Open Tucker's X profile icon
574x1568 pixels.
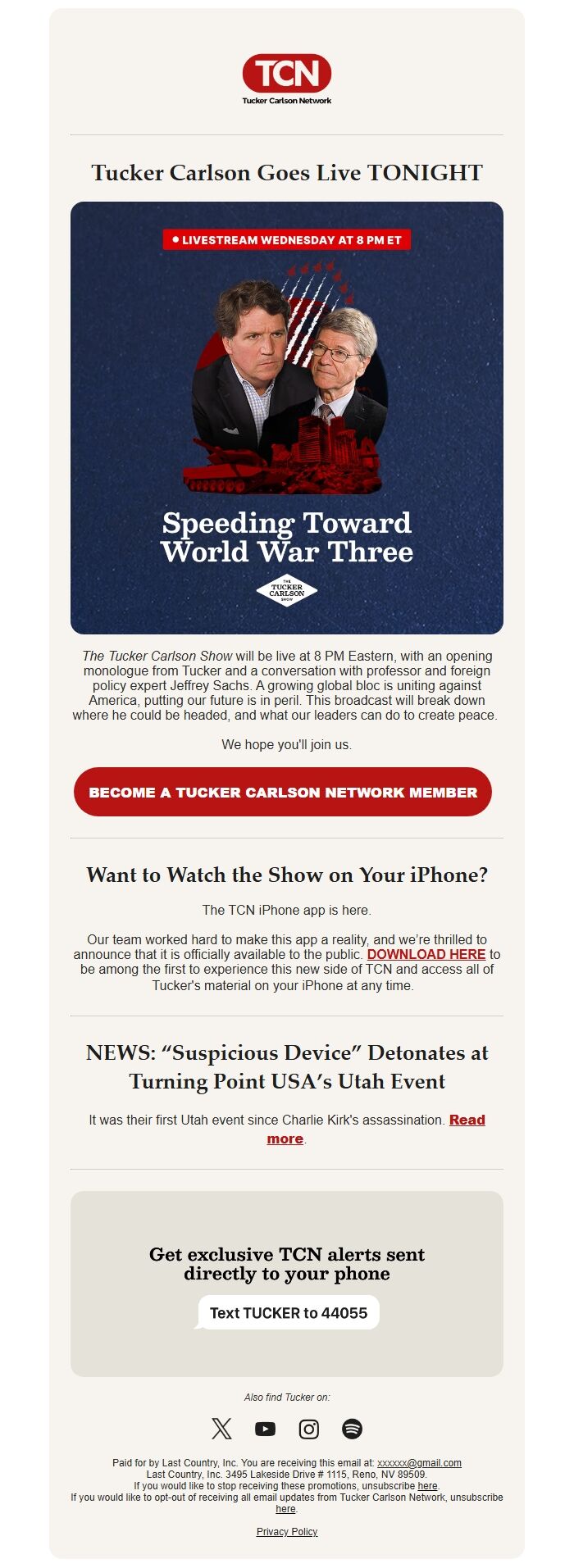(x=221, y=1429)
